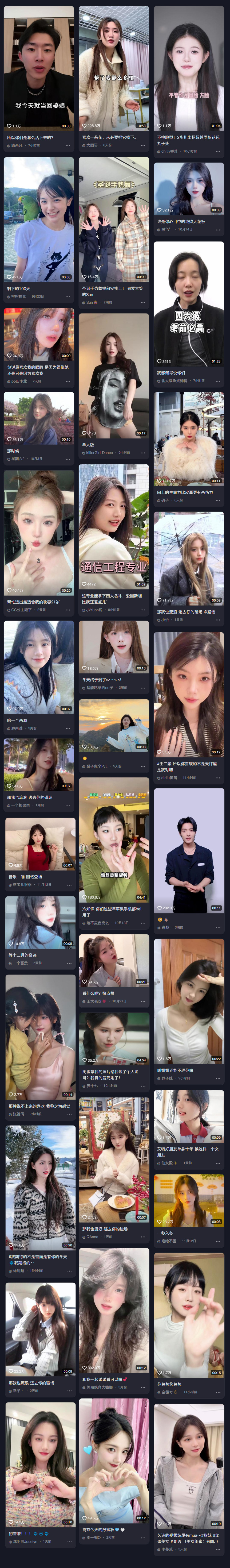The image size is (230, 1568).
Task: Open the video captioned 向上的生命力比皮囊更有杀伤力
Action: tap(188, 438)
